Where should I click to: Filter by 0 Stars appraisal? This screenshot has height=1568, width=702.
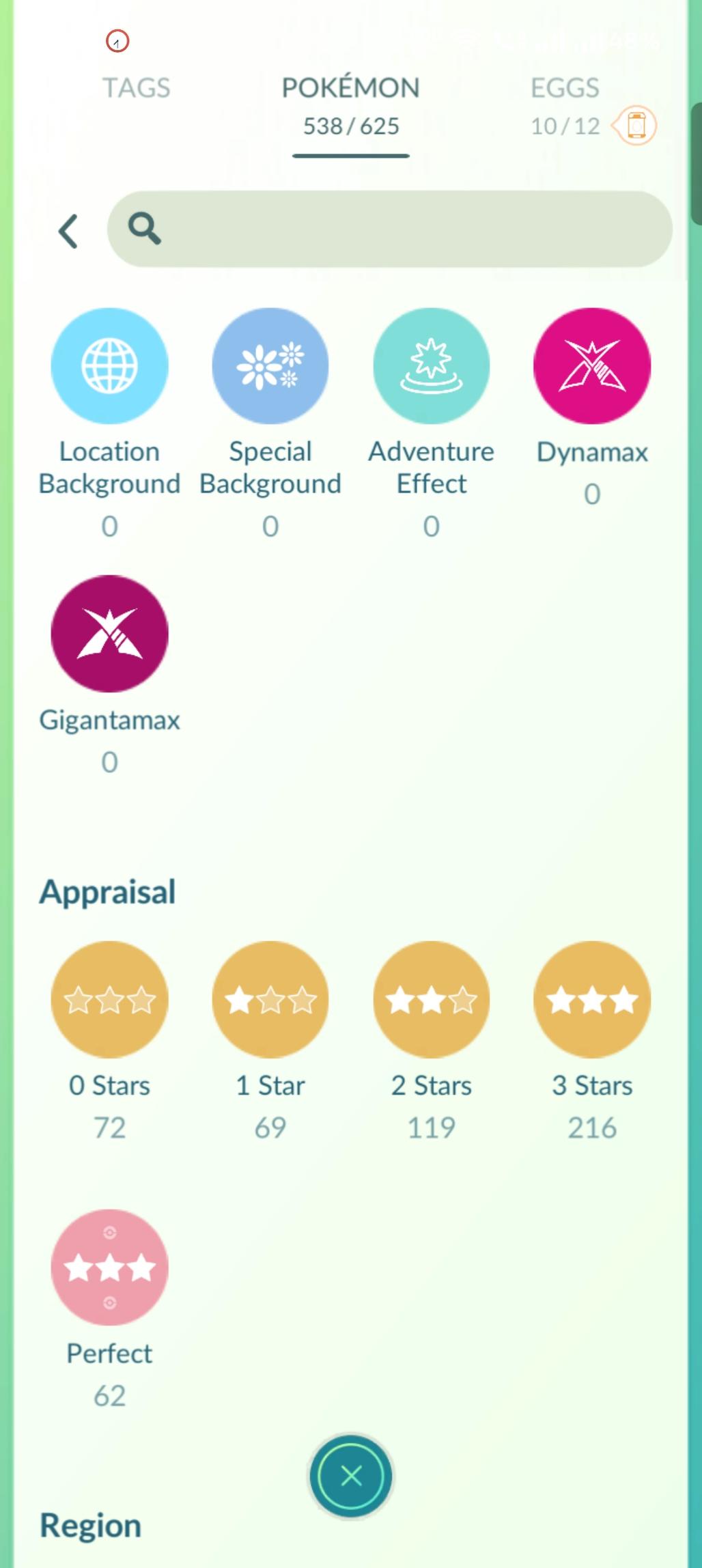(x=109, y=1000)
